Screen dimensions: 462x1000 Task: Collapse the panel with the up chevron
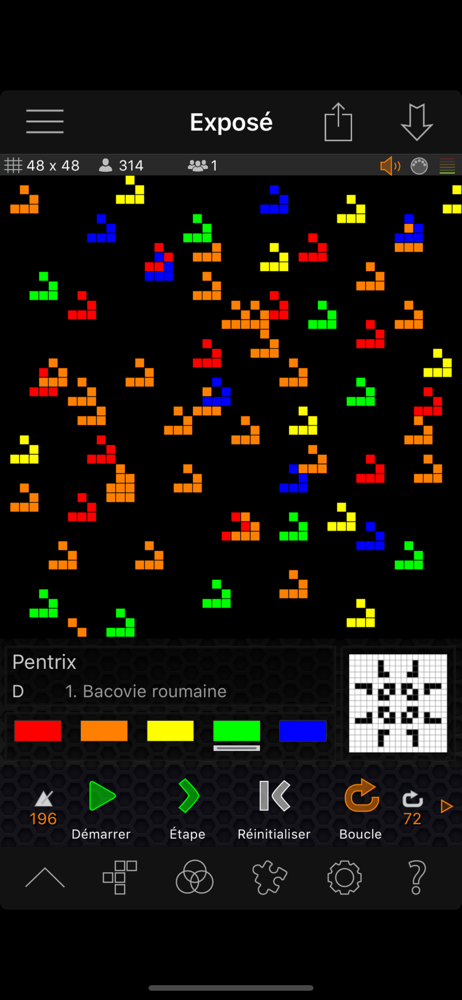click(45, 878)
